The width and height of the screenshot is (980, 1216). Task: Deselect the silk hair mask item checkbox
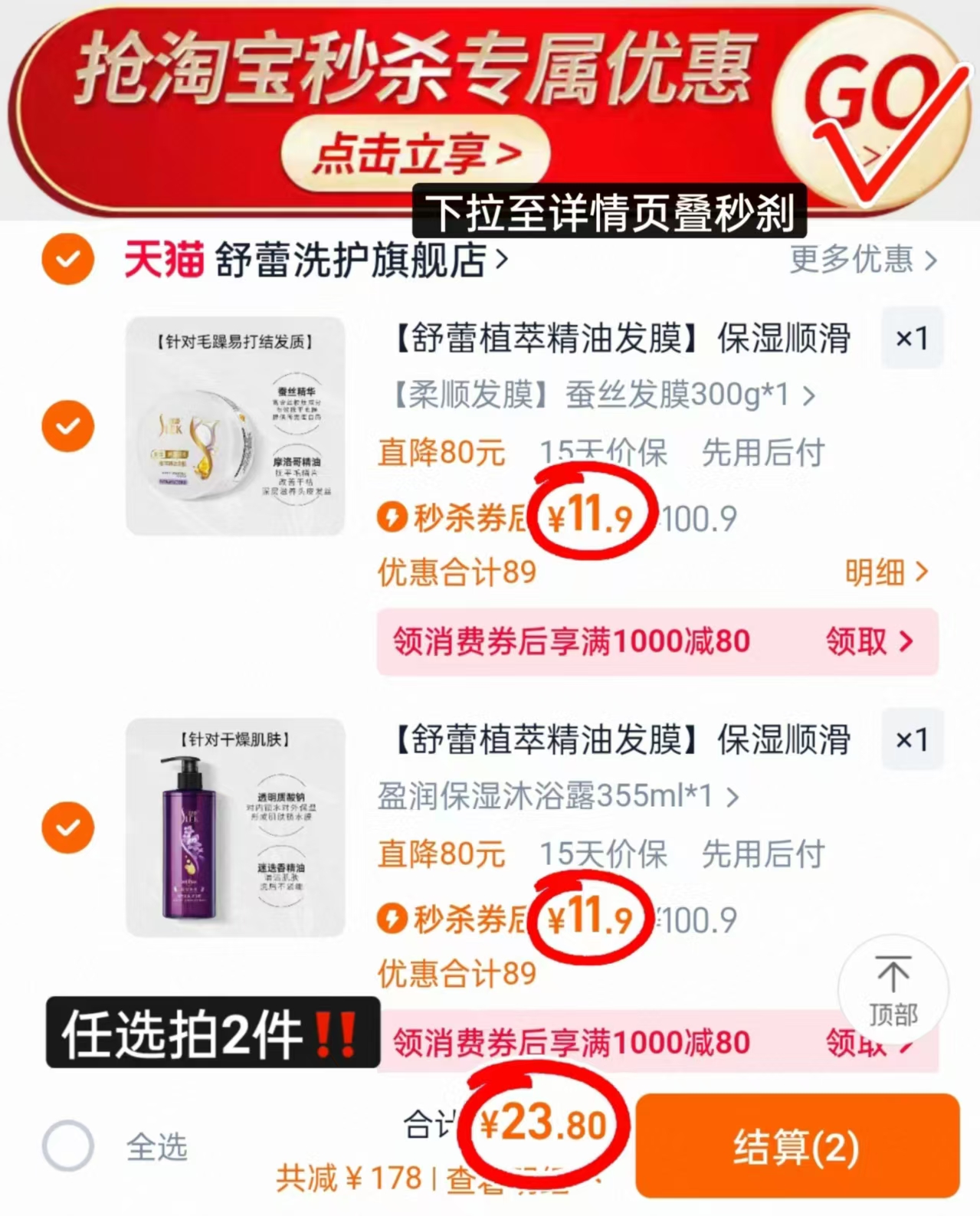[68, 425]
